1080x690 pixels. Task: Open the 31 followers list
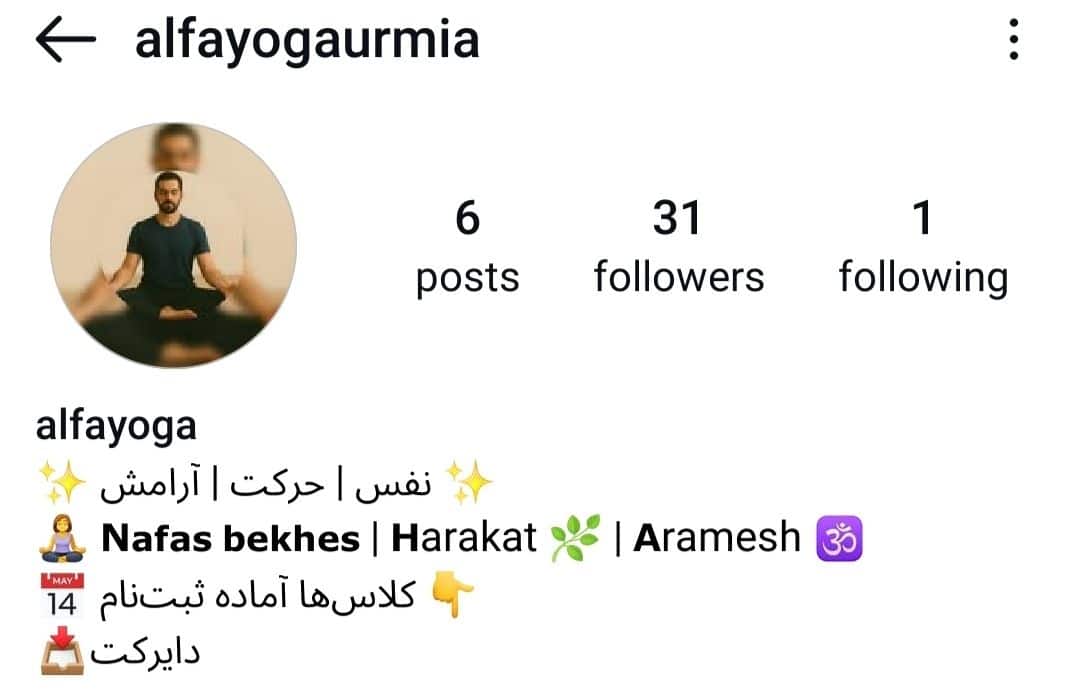(x=678, y=247)
